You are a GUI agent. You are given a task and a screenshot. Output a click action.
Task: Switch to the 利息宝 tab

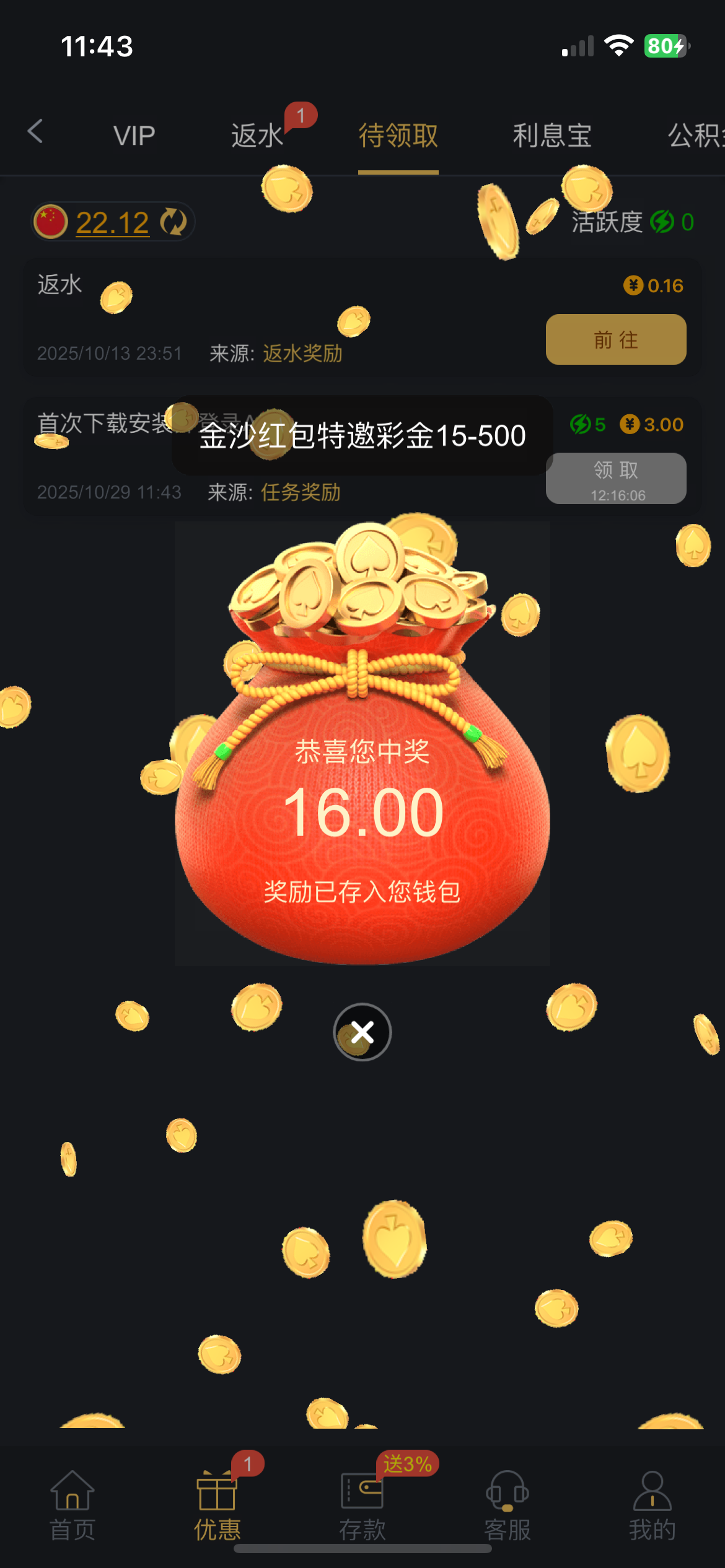552,136
